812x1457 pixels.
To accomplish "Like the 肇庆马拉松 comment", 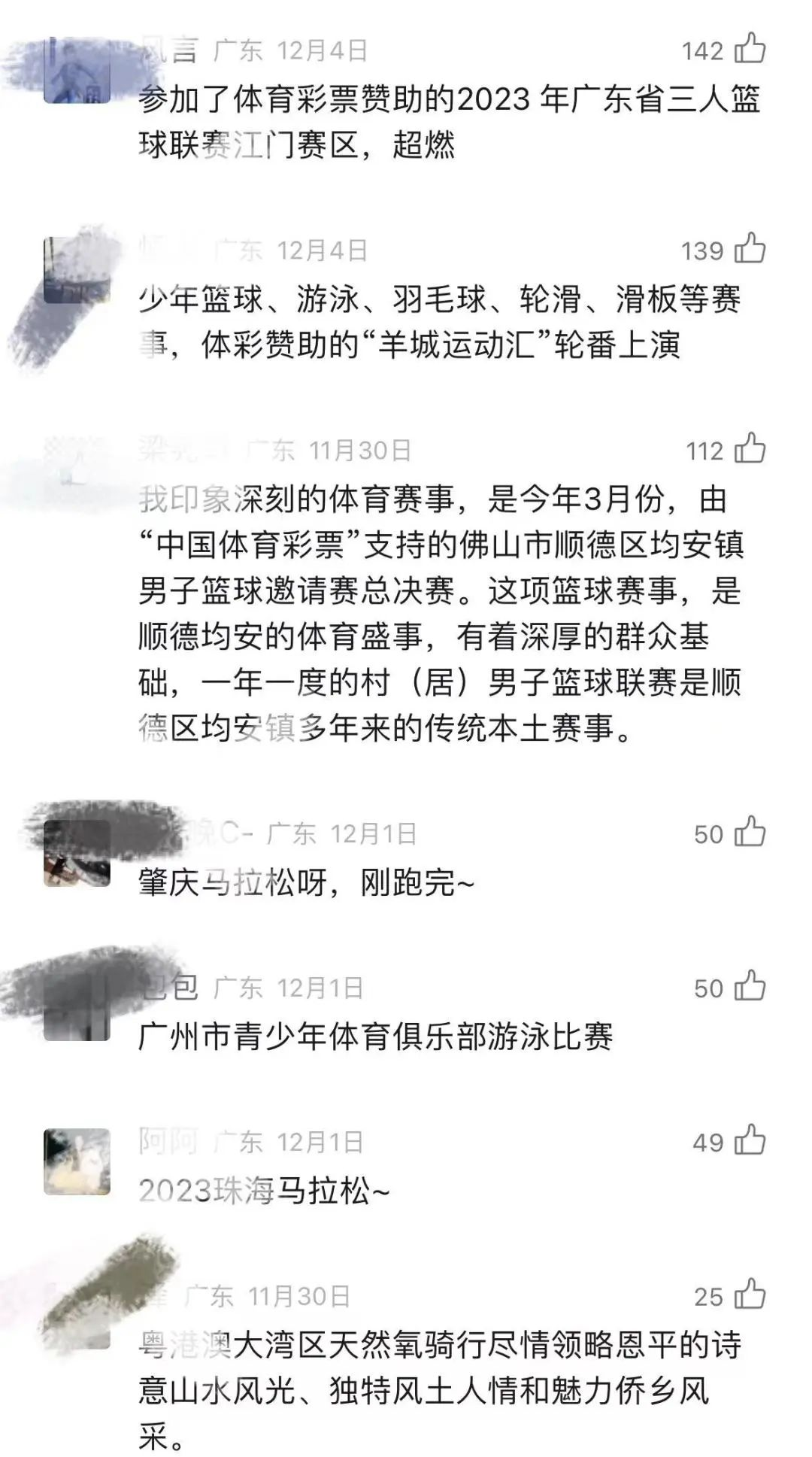I will 749,833.
